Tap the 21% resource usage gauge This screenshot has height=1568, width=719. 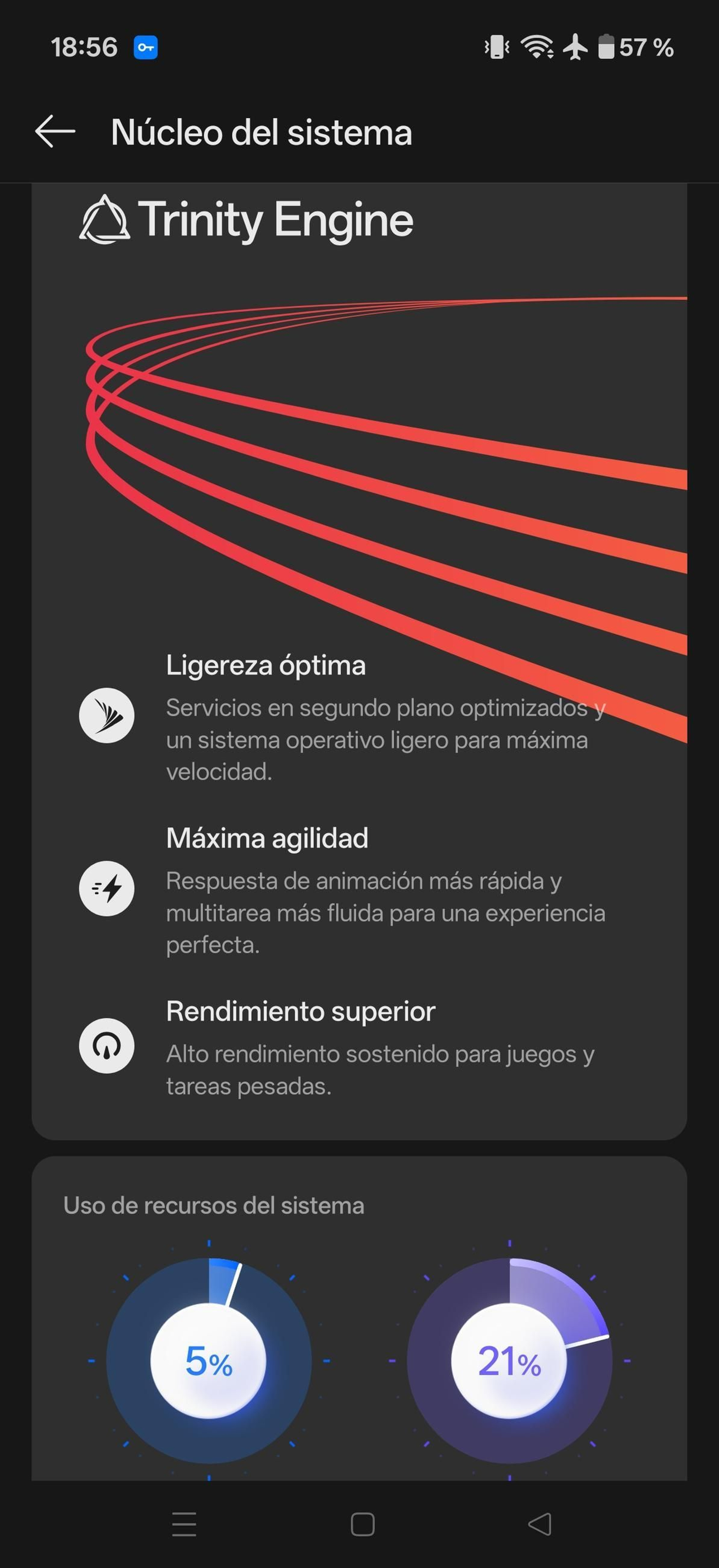[x=510, y=1362]
